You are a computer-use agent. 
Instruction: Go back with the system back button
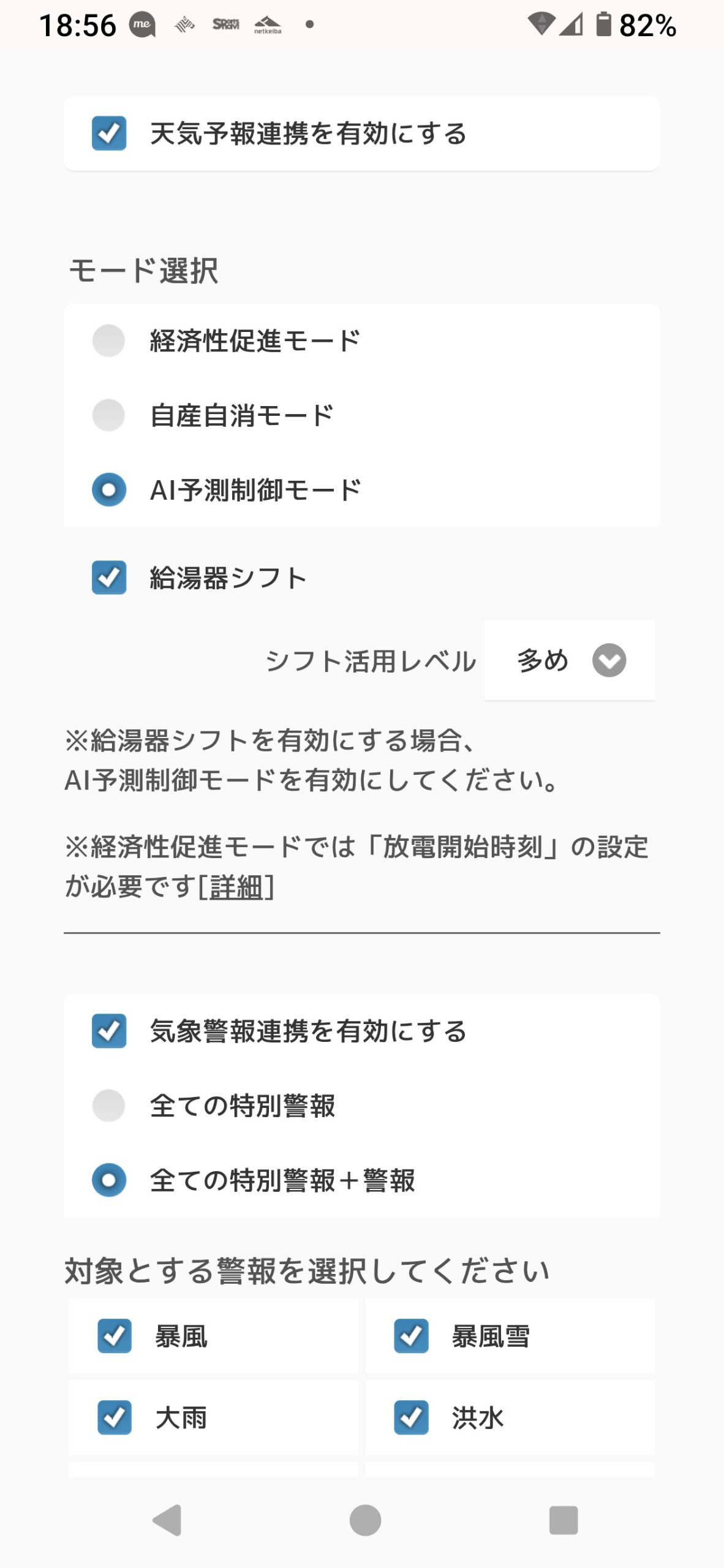pos(167,1520)
